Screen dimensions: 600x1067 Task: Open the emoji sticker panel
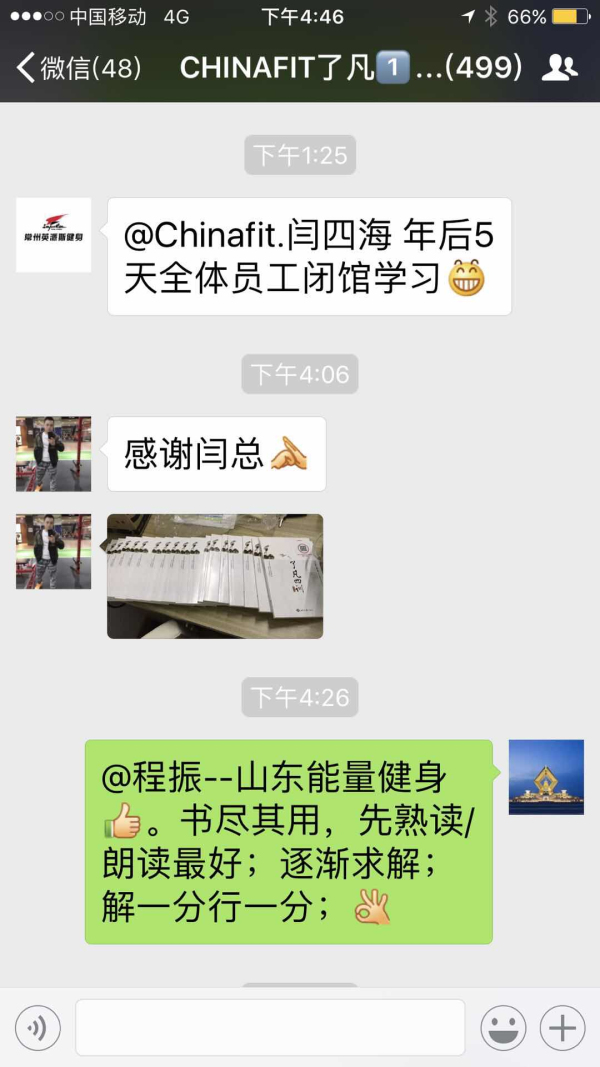(x=504, y=1027)
